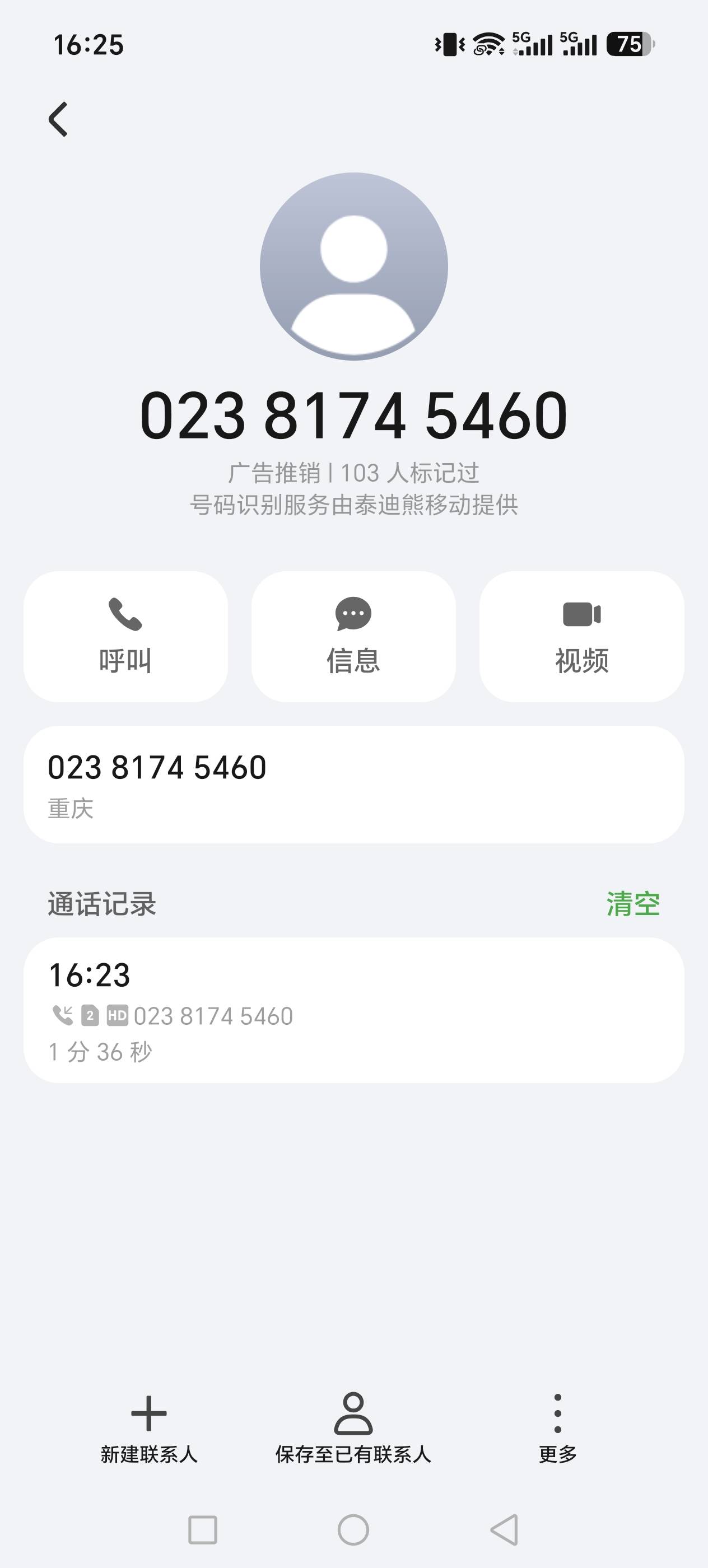Tap the 023 8174 5460 重庆 number row

353,784
